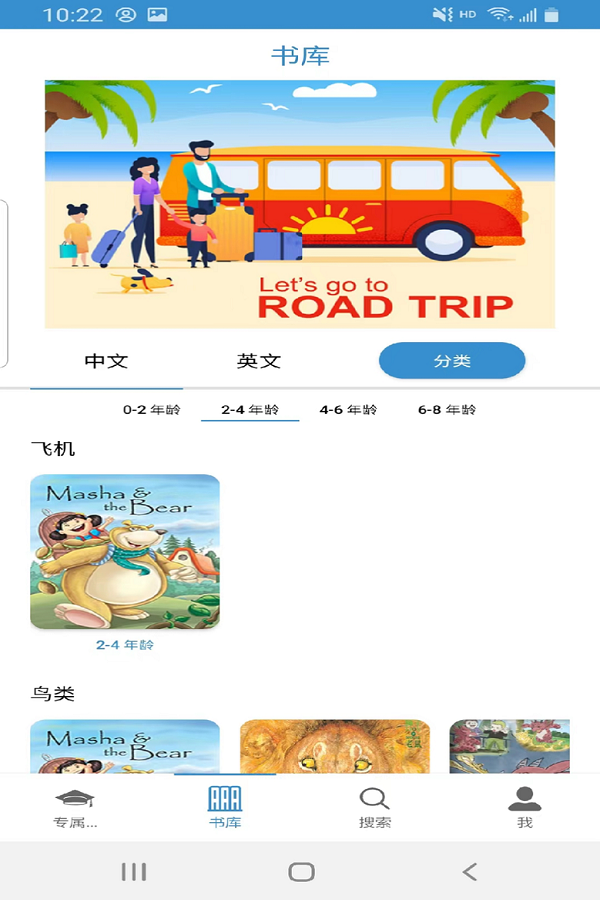Open Masha & the Bear under 飞机
The width and height of the screenshot is (600, 900).
click(125, 552)
